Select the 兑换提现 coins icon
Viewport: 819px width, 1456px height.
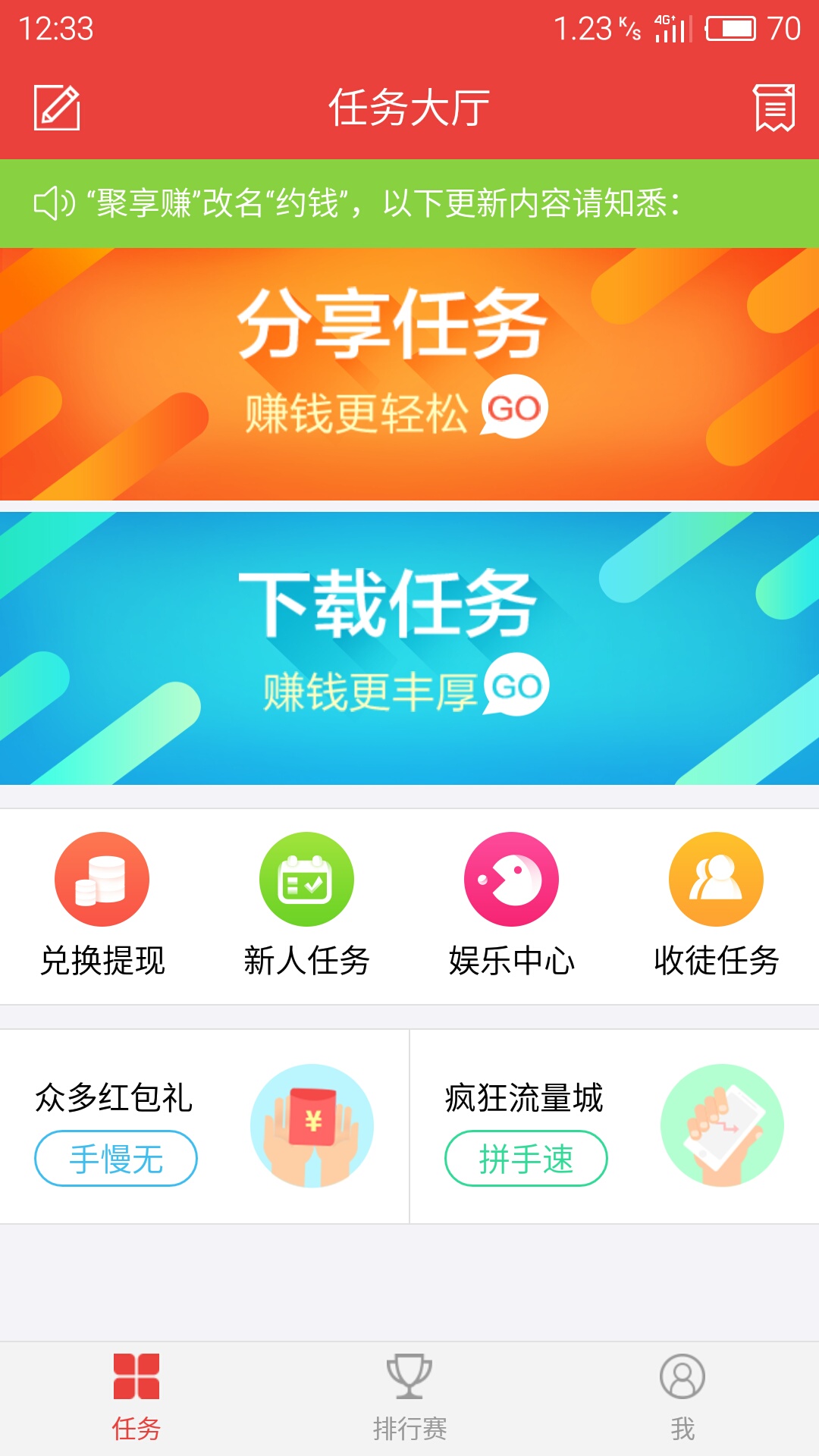tap(102, 880)
